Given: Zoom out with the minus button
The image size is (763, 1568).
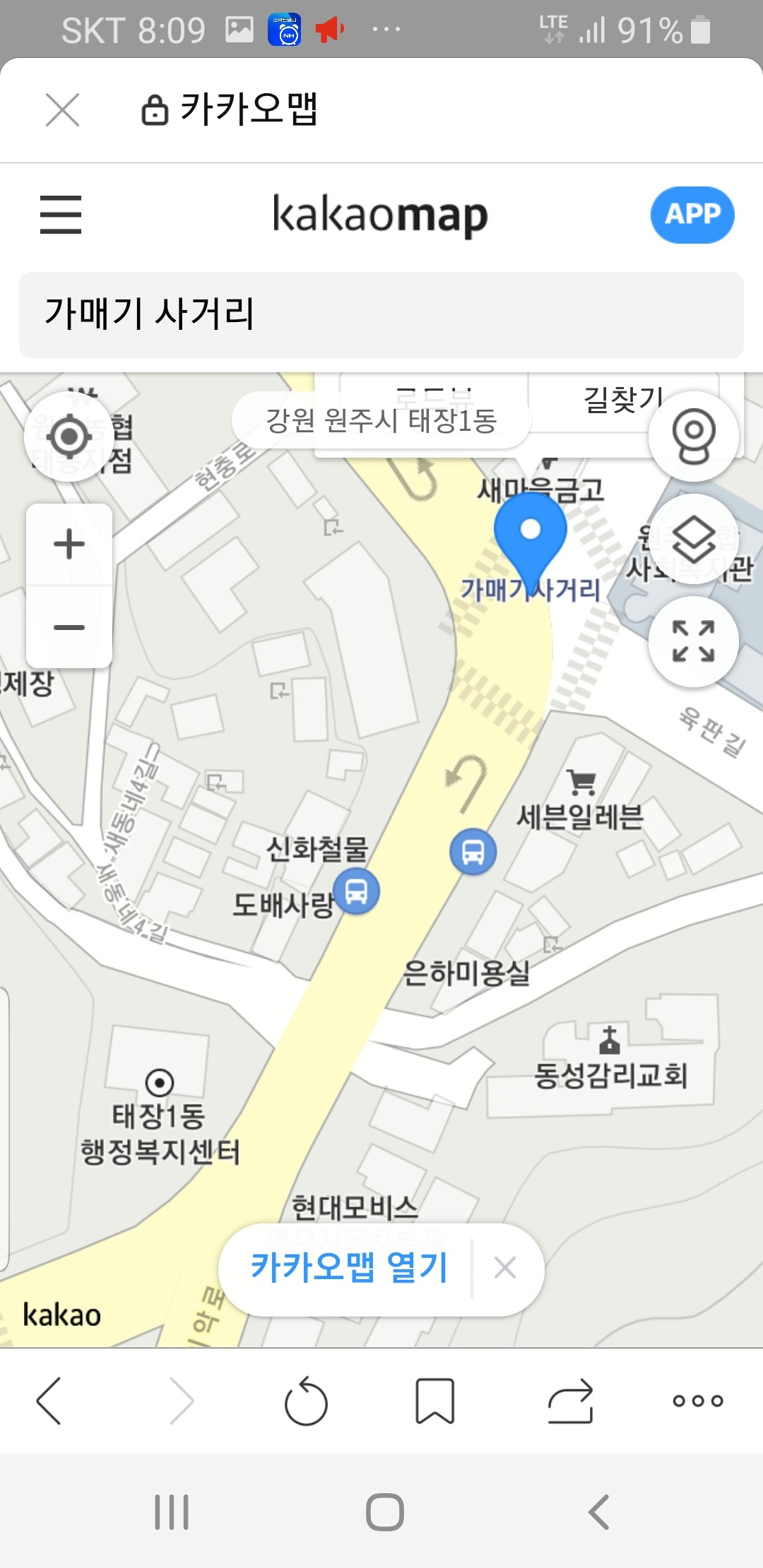Looking at the screenshot, I should coord(69,627).
